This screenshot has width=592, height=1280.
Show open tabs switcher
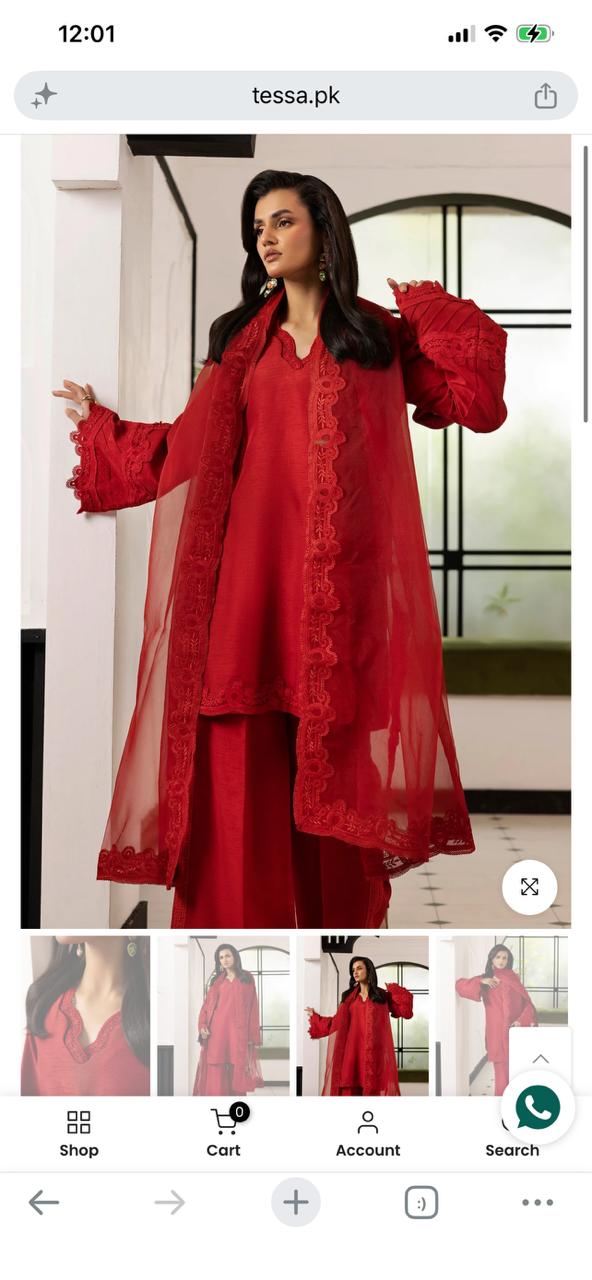[x=421, y=1202]
